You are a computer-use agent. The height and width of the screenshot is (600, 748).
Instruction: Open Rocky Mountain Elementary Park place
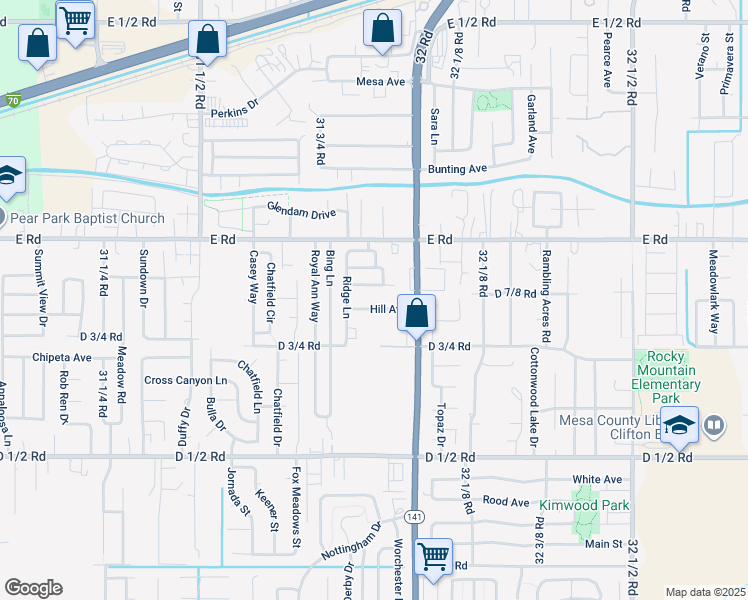(666, 377)
